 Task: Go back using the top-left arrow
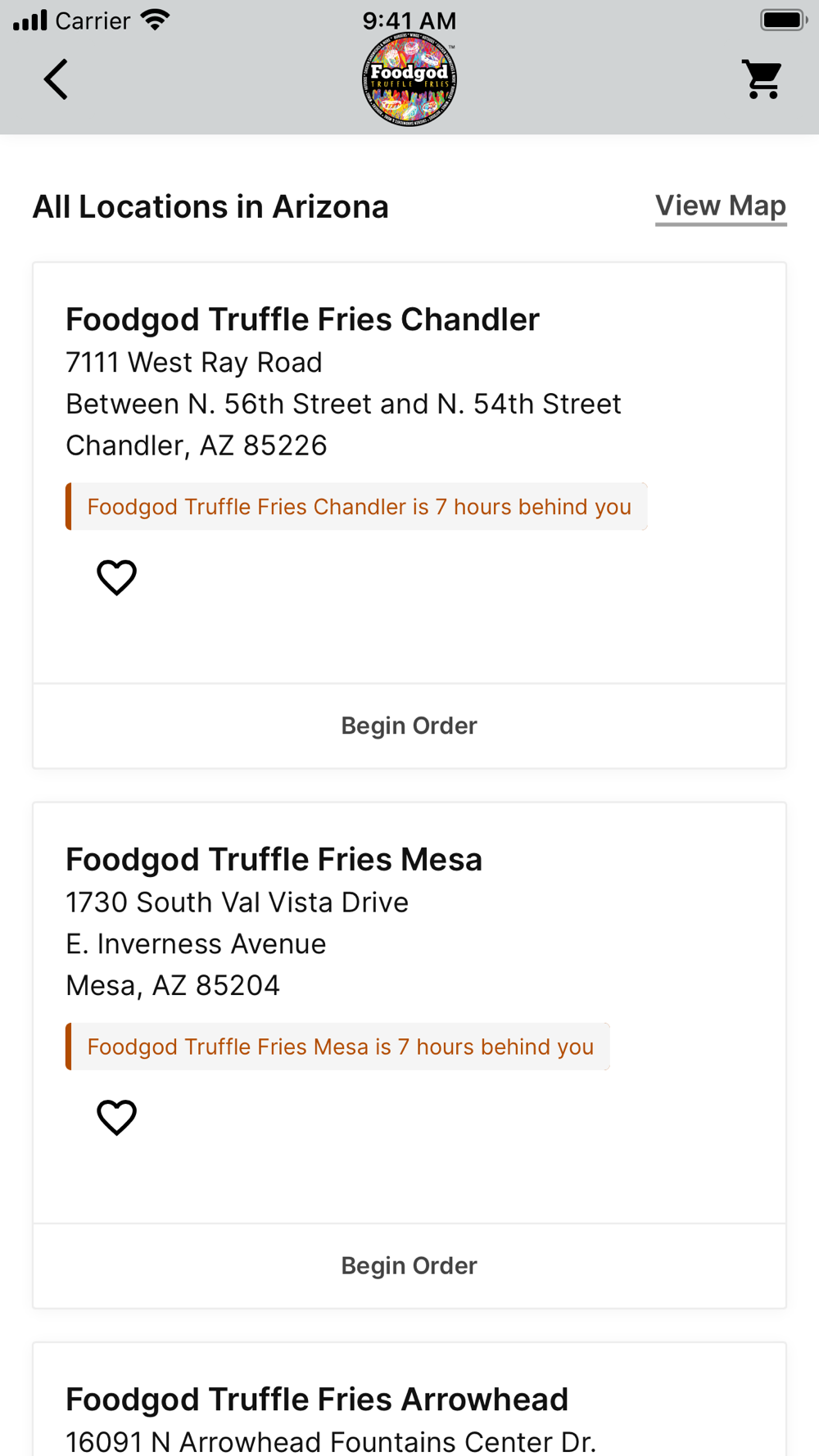point(56,79)
